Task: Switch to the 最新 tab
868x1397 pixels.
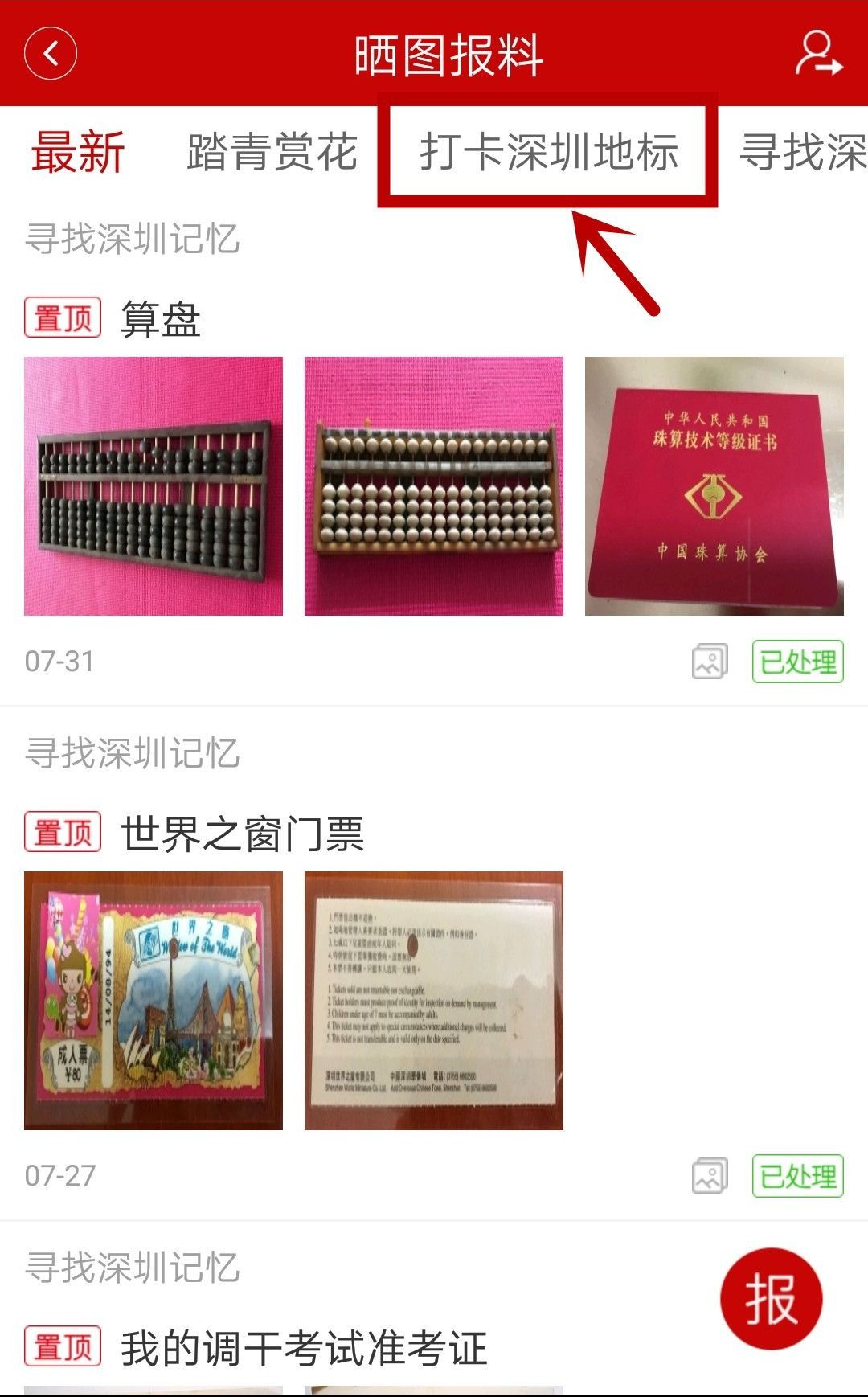Action: [x=78, y=152]
